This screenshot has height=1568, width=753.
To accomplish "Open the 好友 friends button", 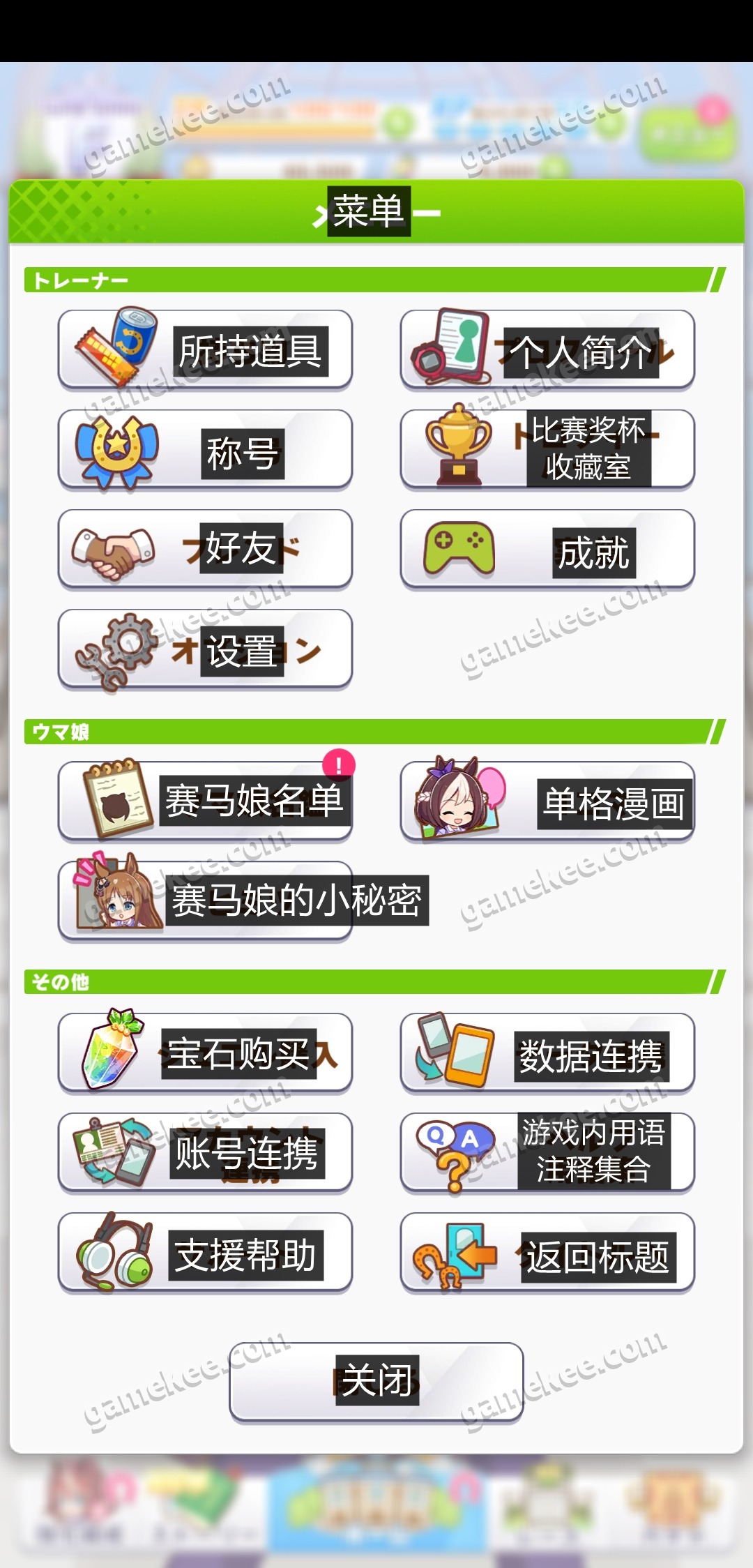I will click(x=205, y=550).
